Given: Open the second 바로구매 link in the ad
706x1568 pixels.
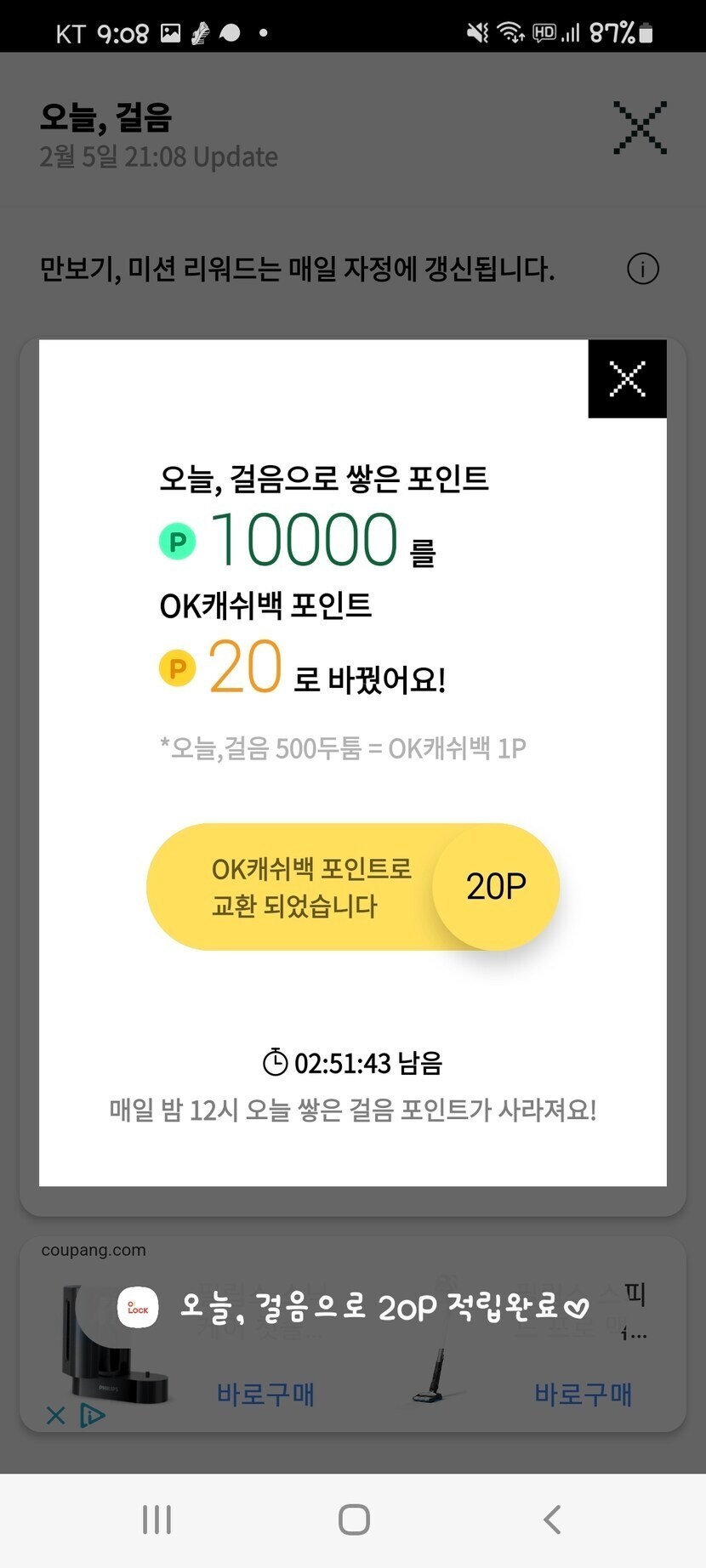Looking at the screenshot, I should 583,1394.
